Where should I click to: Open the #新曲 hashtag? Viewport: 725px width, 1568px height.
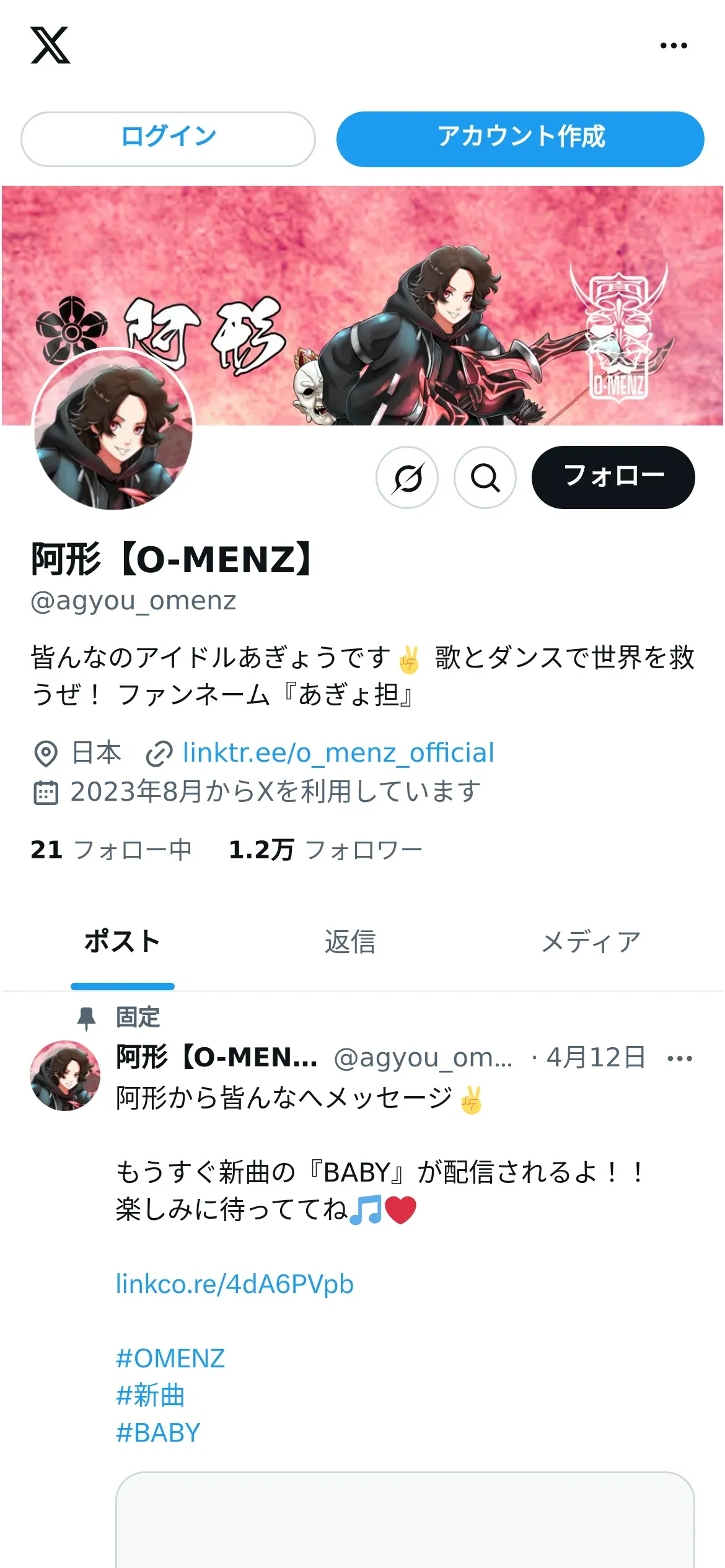click(151, 1395)
